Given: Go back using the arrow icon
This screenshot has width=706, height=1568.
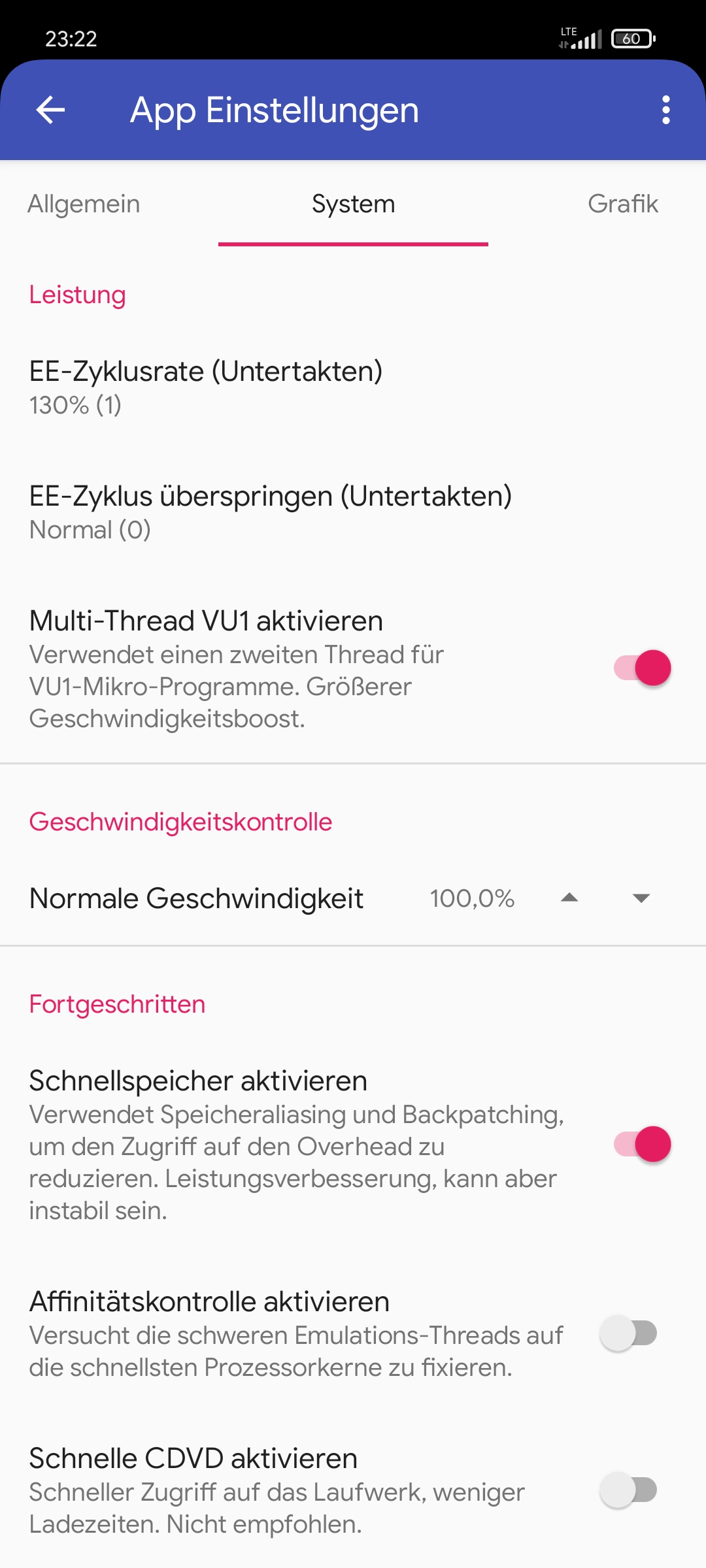Looking at the screenshot, I should coord(50,110).
